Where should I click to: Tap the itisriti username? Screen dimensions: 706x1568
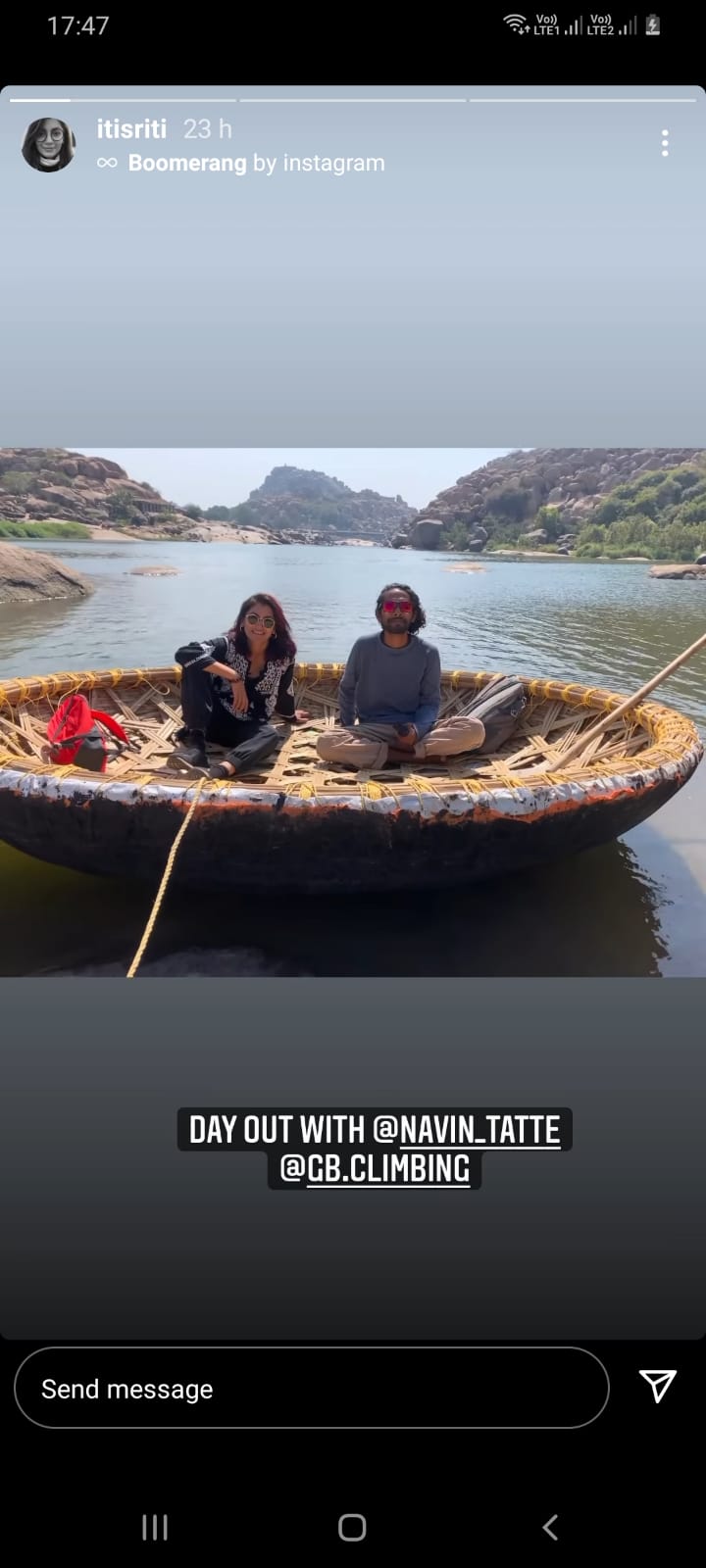[x=131, y=128]
